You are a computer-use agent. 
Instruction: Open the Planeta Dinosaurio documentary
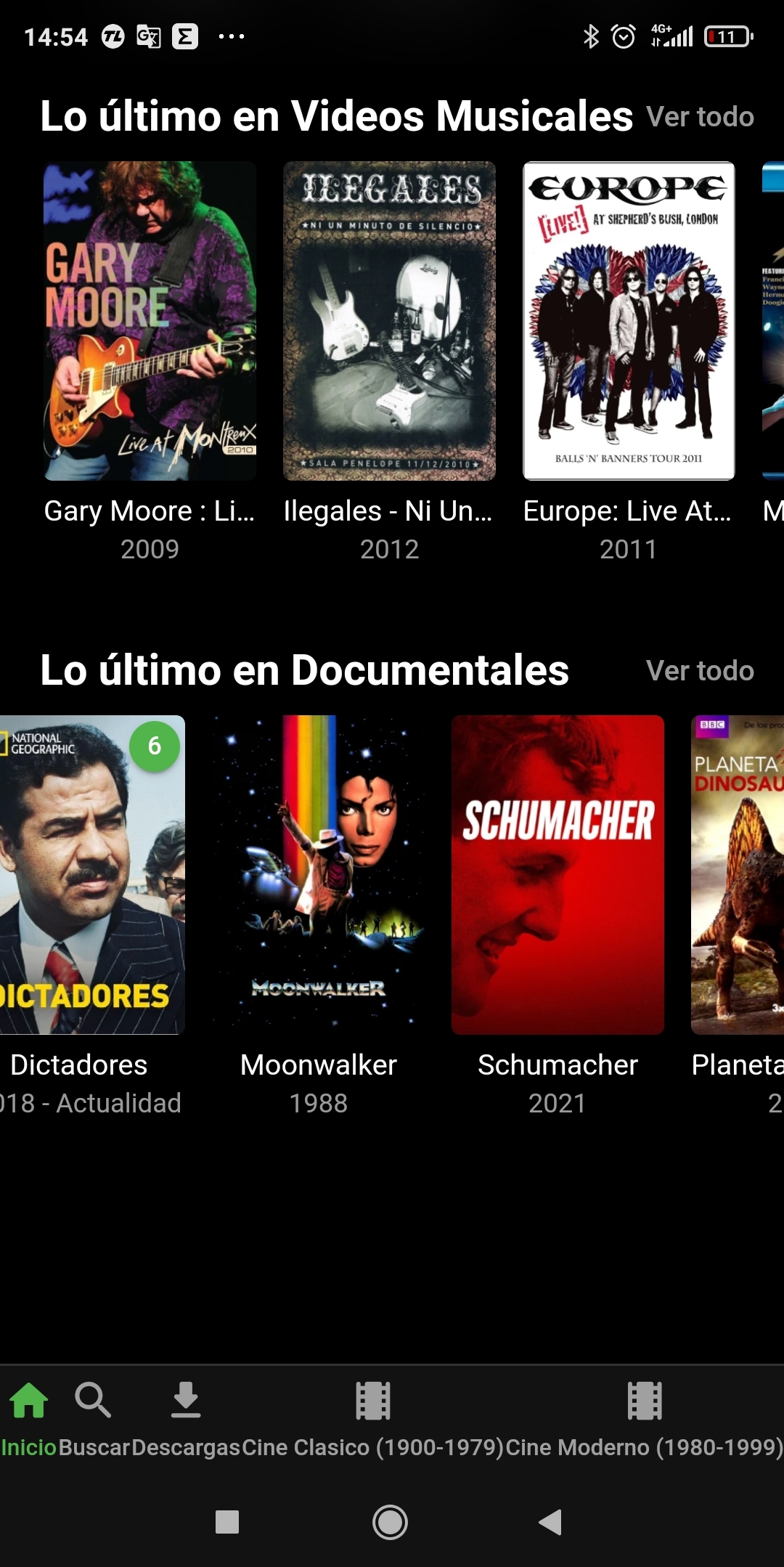[738, 874]
